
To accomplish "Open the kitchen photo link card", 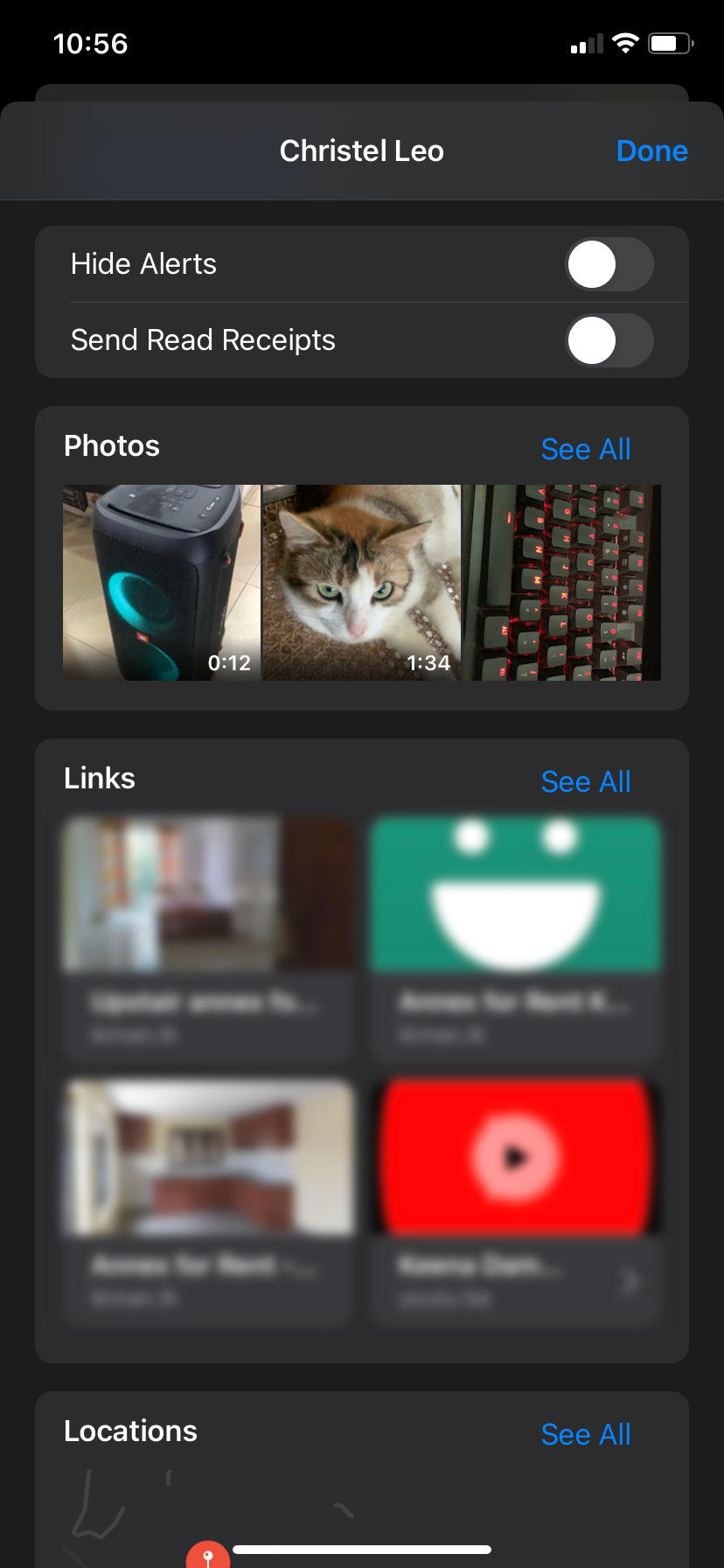I will (x=208, y=1200).
